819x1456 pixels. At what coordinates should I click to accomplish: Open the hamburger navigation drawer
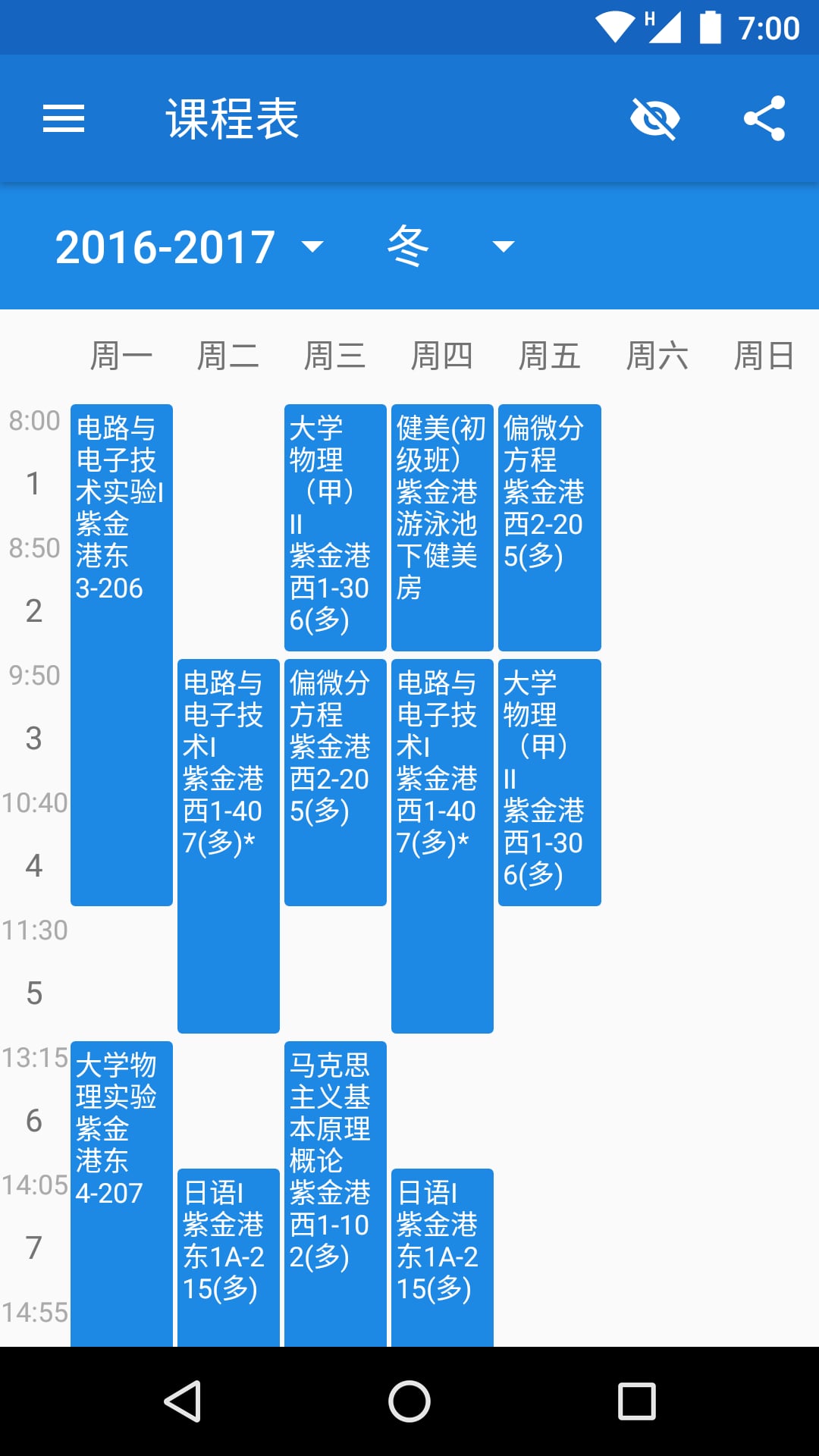(64, 118)
